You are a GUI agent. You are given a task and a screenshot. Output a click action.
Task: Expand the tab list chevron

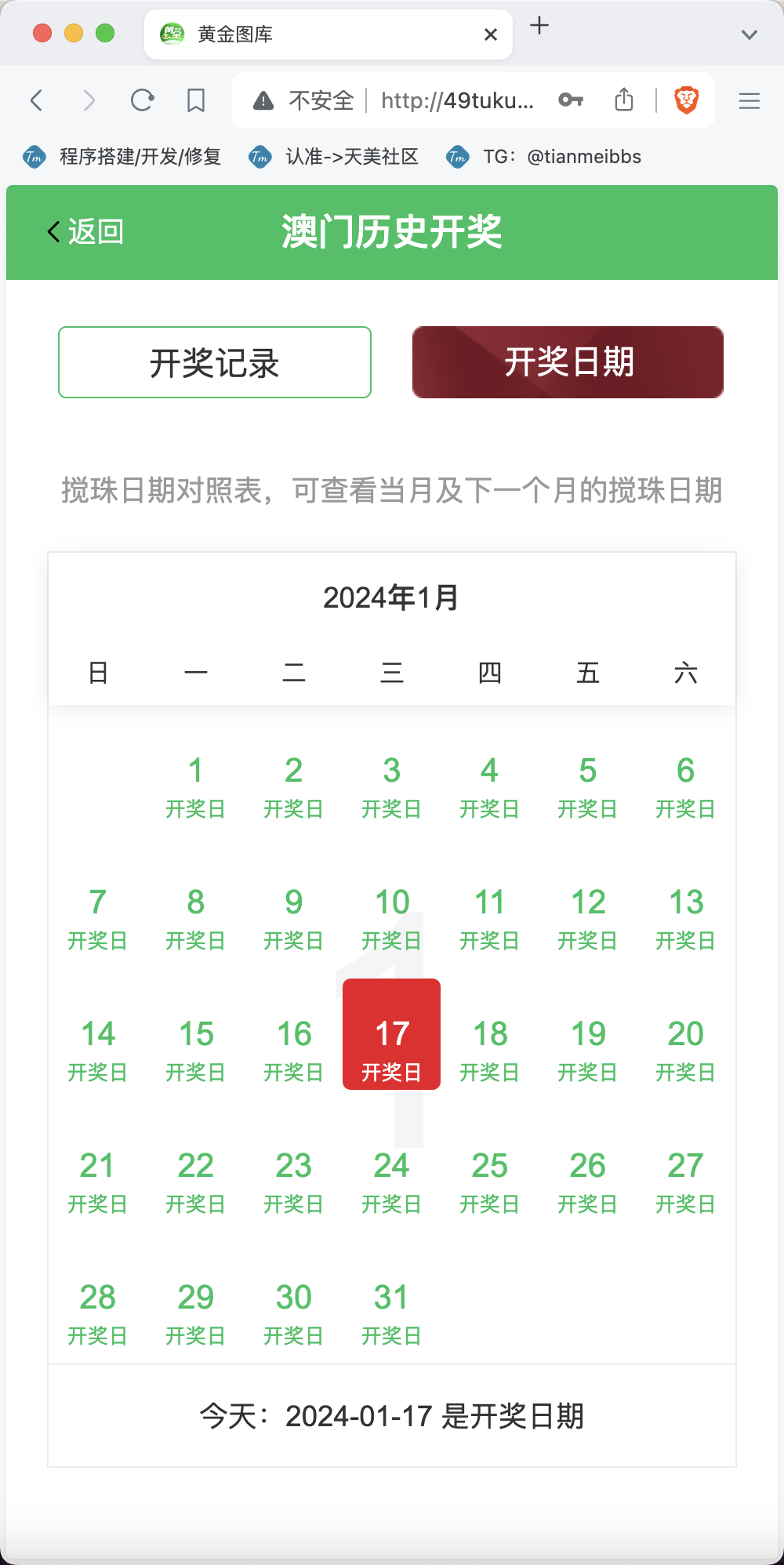tap(750, 34)
